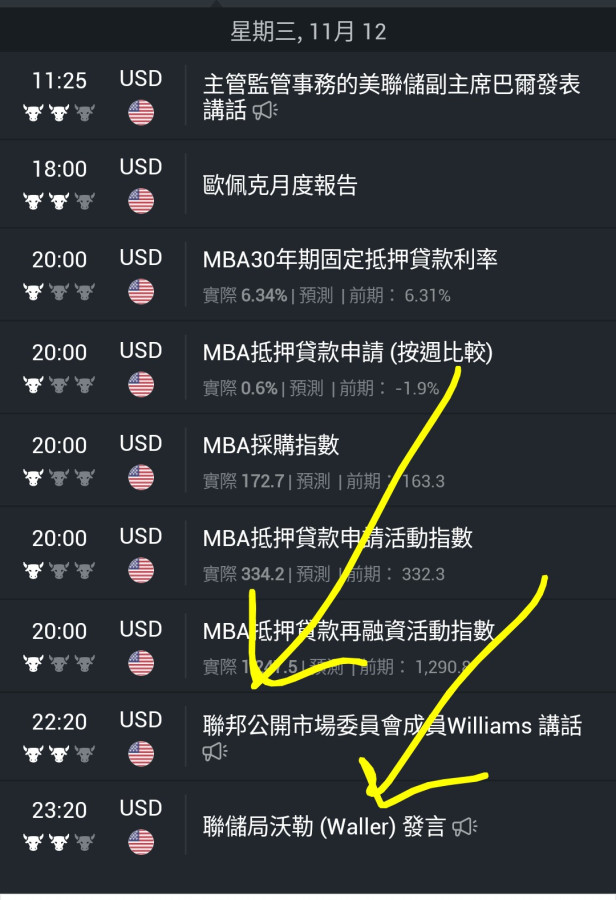Open the Williams 講話 event at 22:20
The image size is (616, 900).
click(x=392, y=726)
